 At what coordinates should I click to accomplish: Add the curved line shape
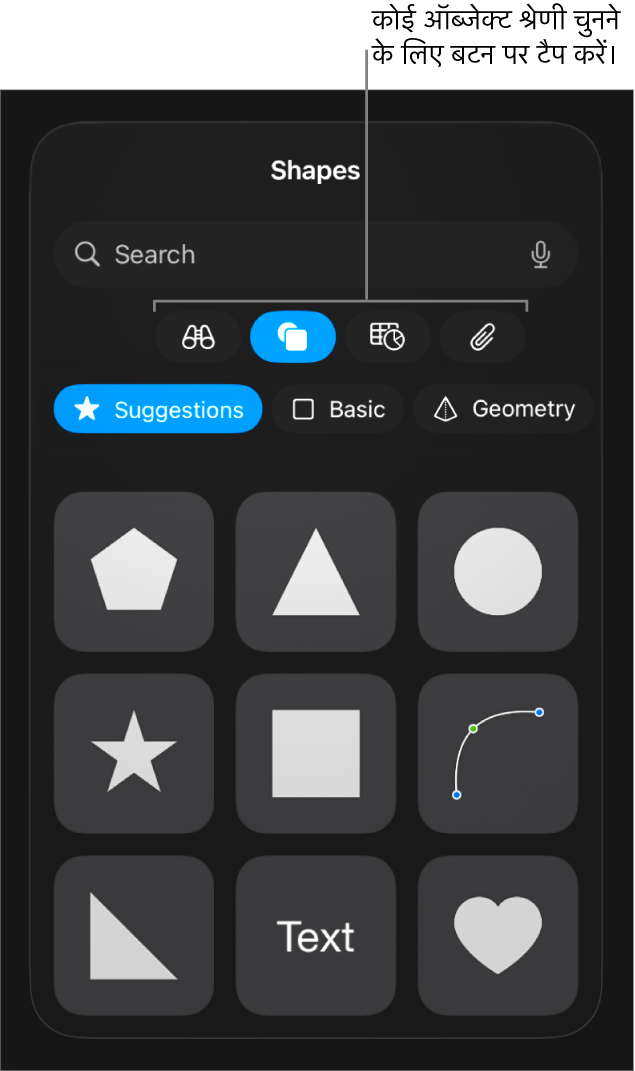pos(498,753)
